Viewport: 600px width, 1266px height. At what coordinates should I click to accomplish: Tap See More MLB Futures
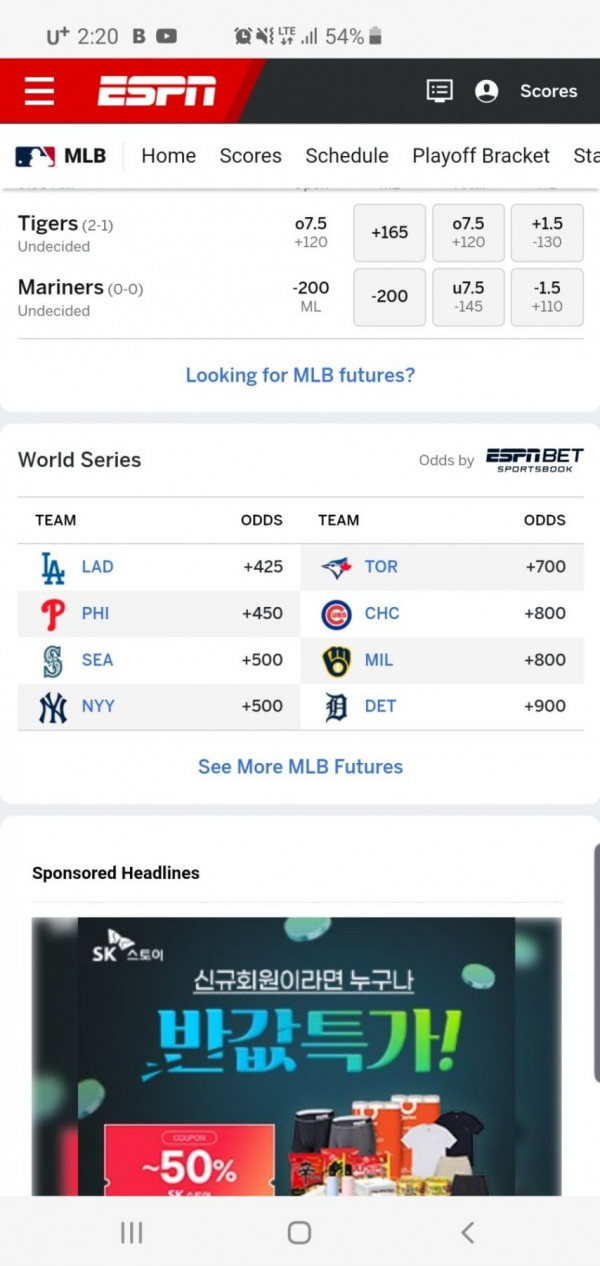300,767
